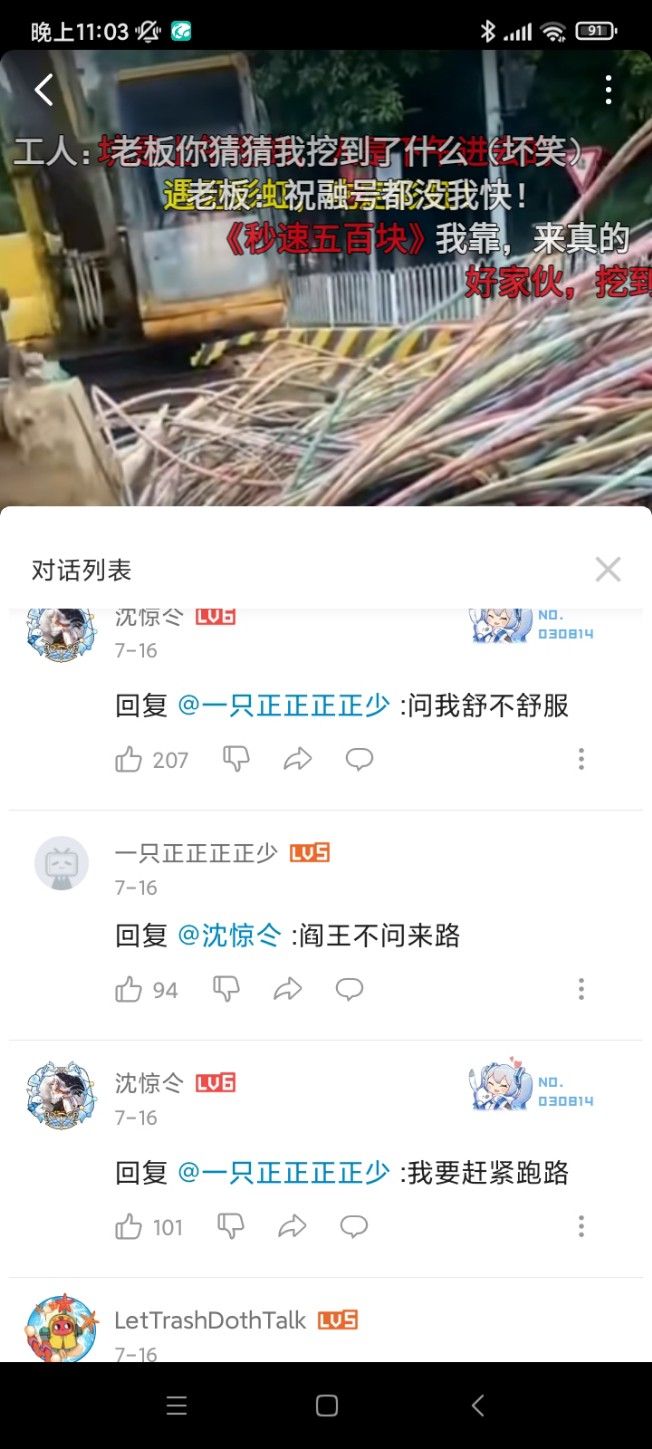This screenshot has width=652, height=1449.
Task: Go back from the video page
Action: [x=43, y=90]
